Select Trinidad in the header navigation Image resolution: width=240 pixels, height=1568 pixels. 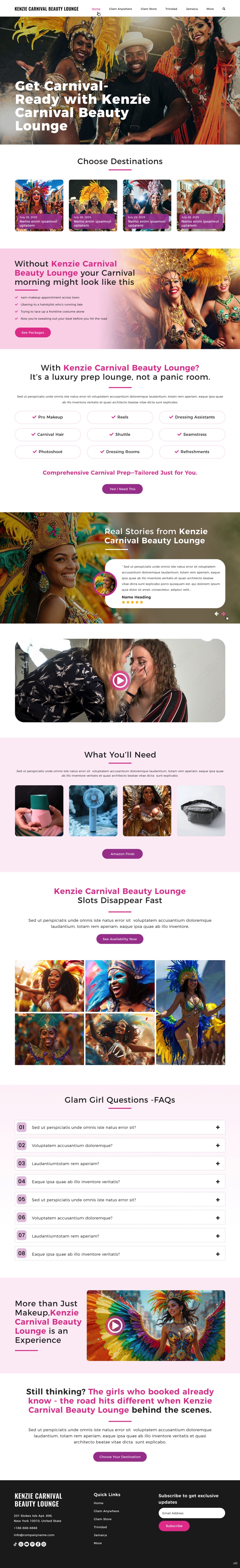[x=171, y=9]
